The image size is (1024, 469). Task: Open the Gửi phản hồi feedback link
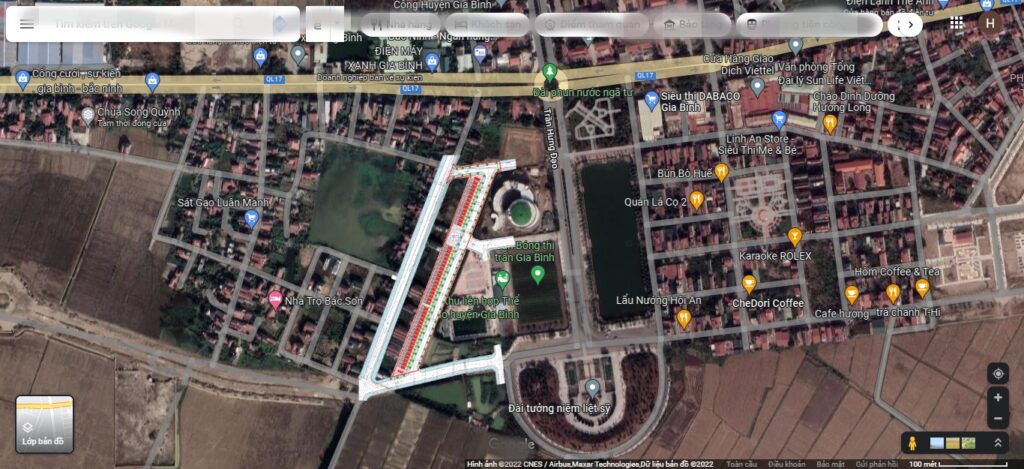click(x=876, y=464)
